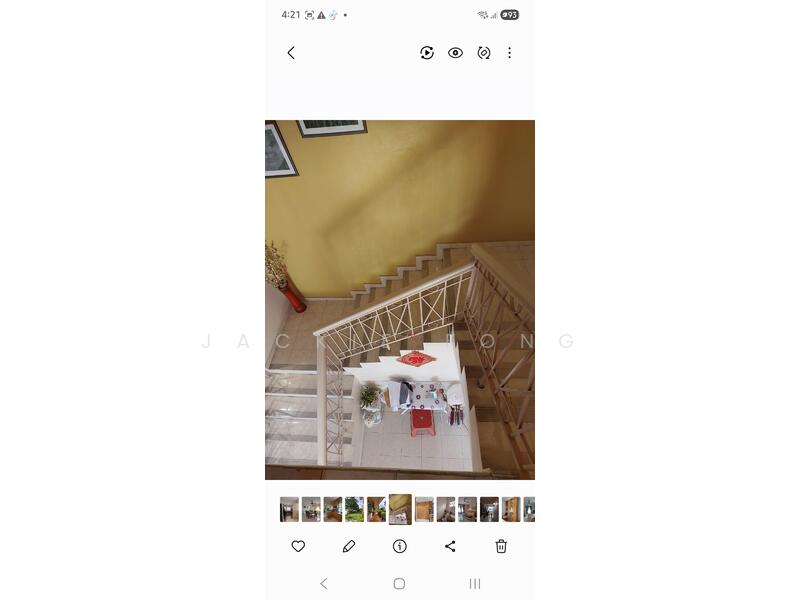The height and width of the screenshot is (600, 800).
Task: View photo details info
Action: (x=400, y=546)
